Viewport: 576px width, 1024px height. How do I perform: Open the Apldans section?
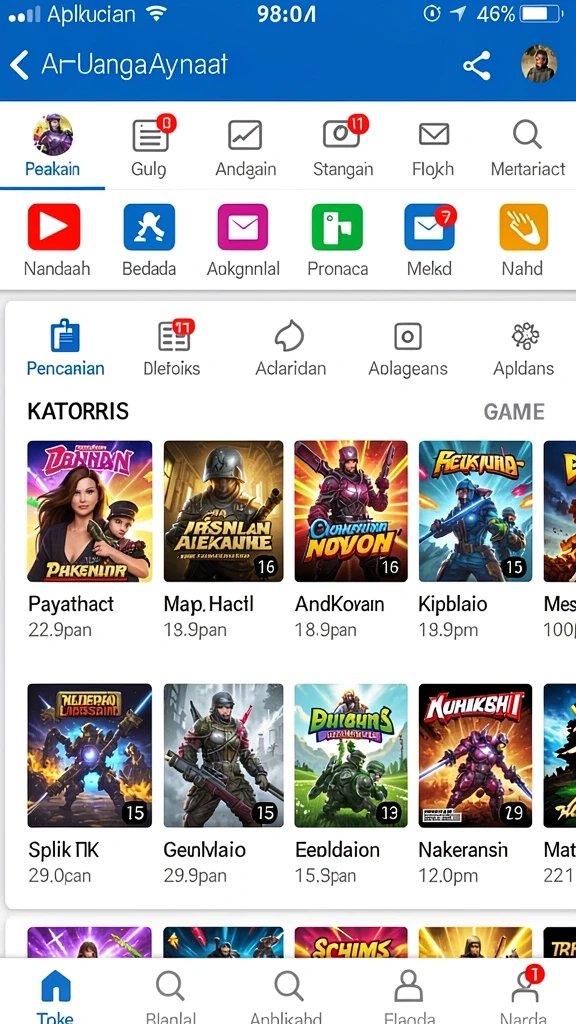tap(524, 349)
